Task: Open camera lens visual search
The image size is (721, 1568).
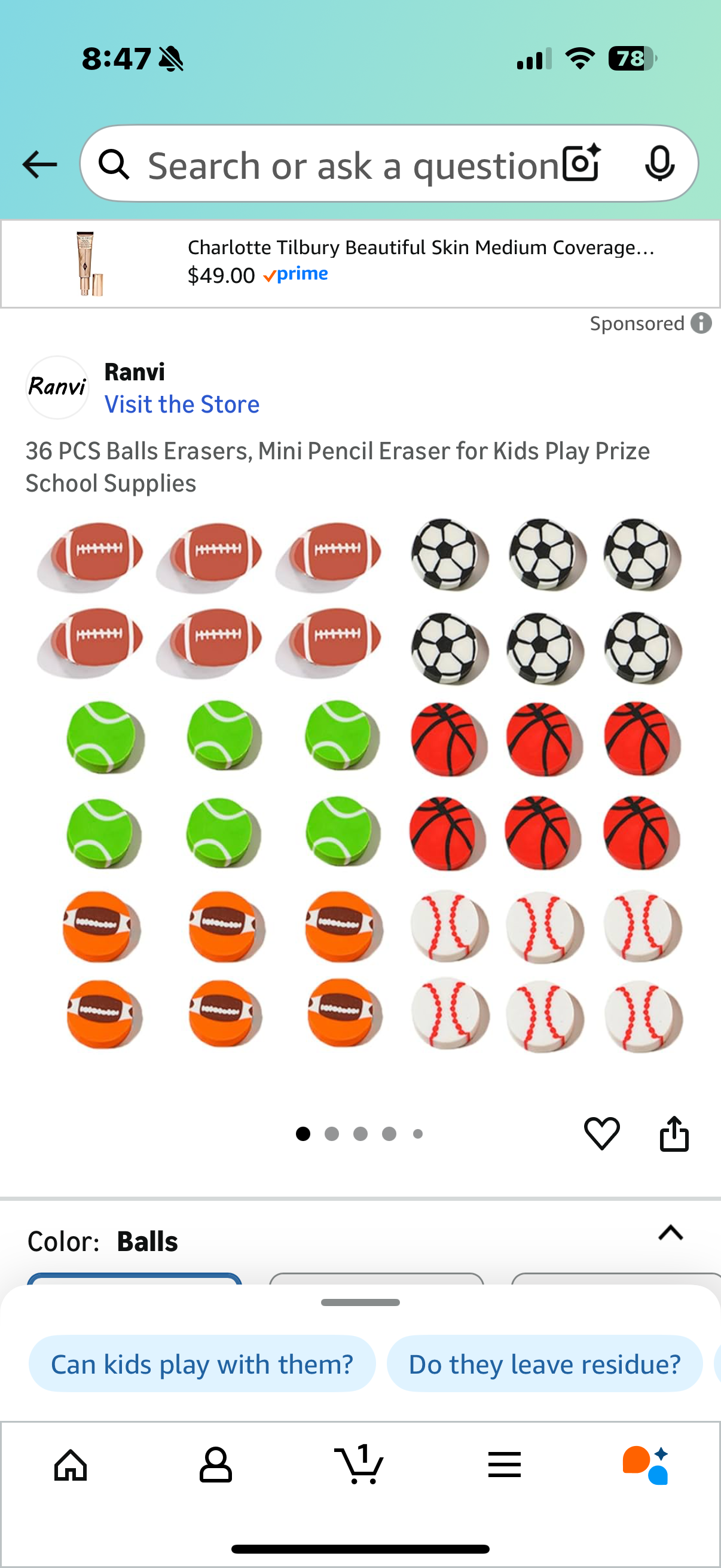Action: pyautogui.click(x=581, y=164)
